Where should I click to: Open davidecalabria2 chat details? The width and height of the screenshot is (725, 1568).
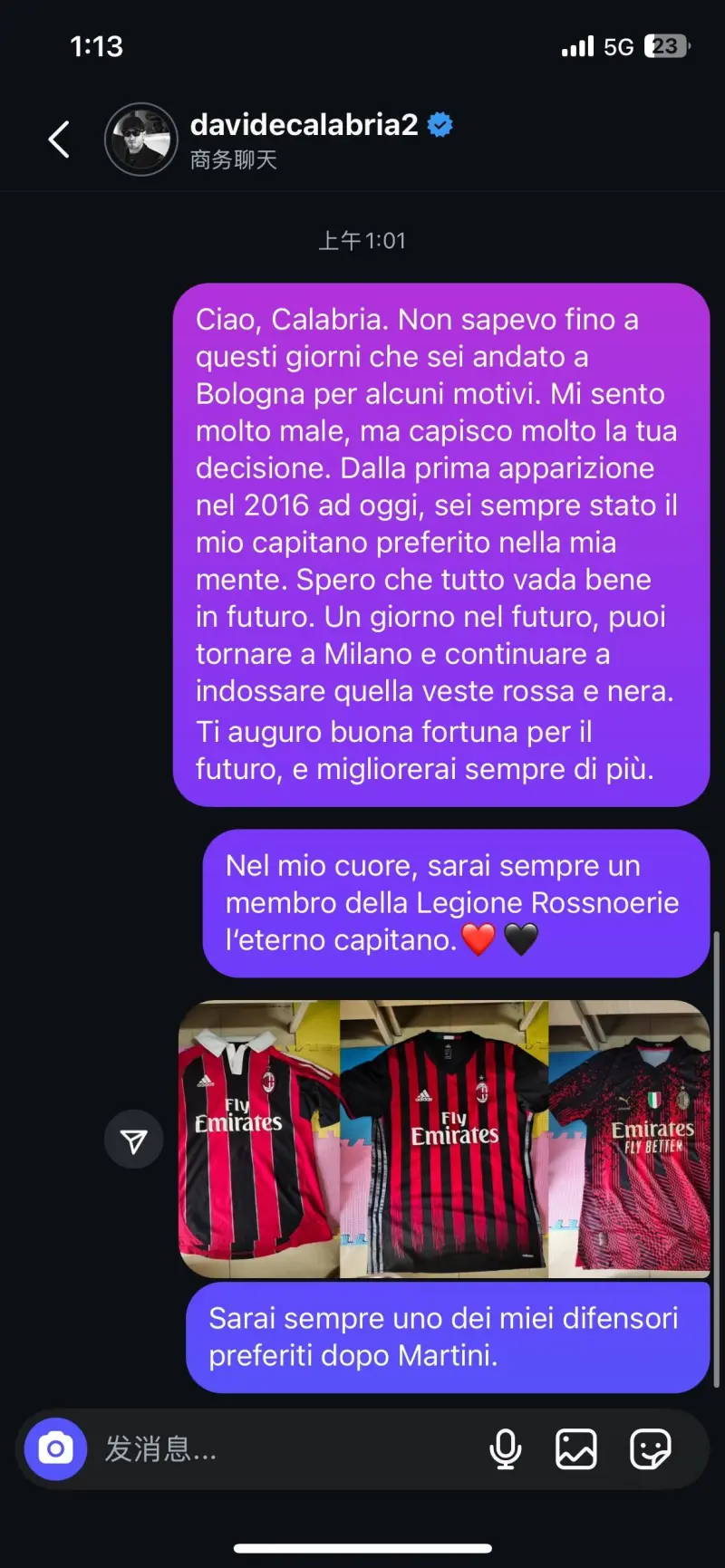pos(304,125)
